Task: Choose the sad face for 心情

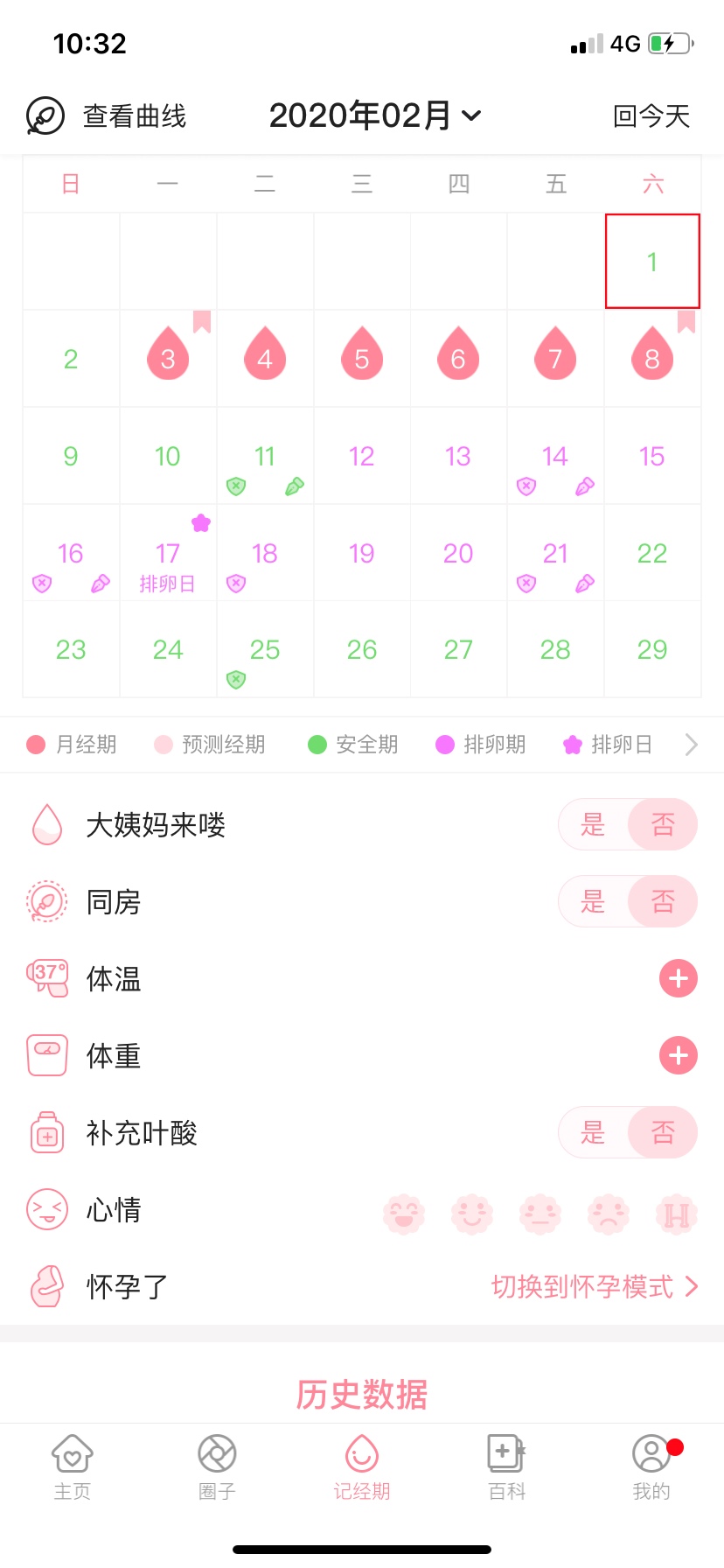Action: click(x=609, y=1214)
